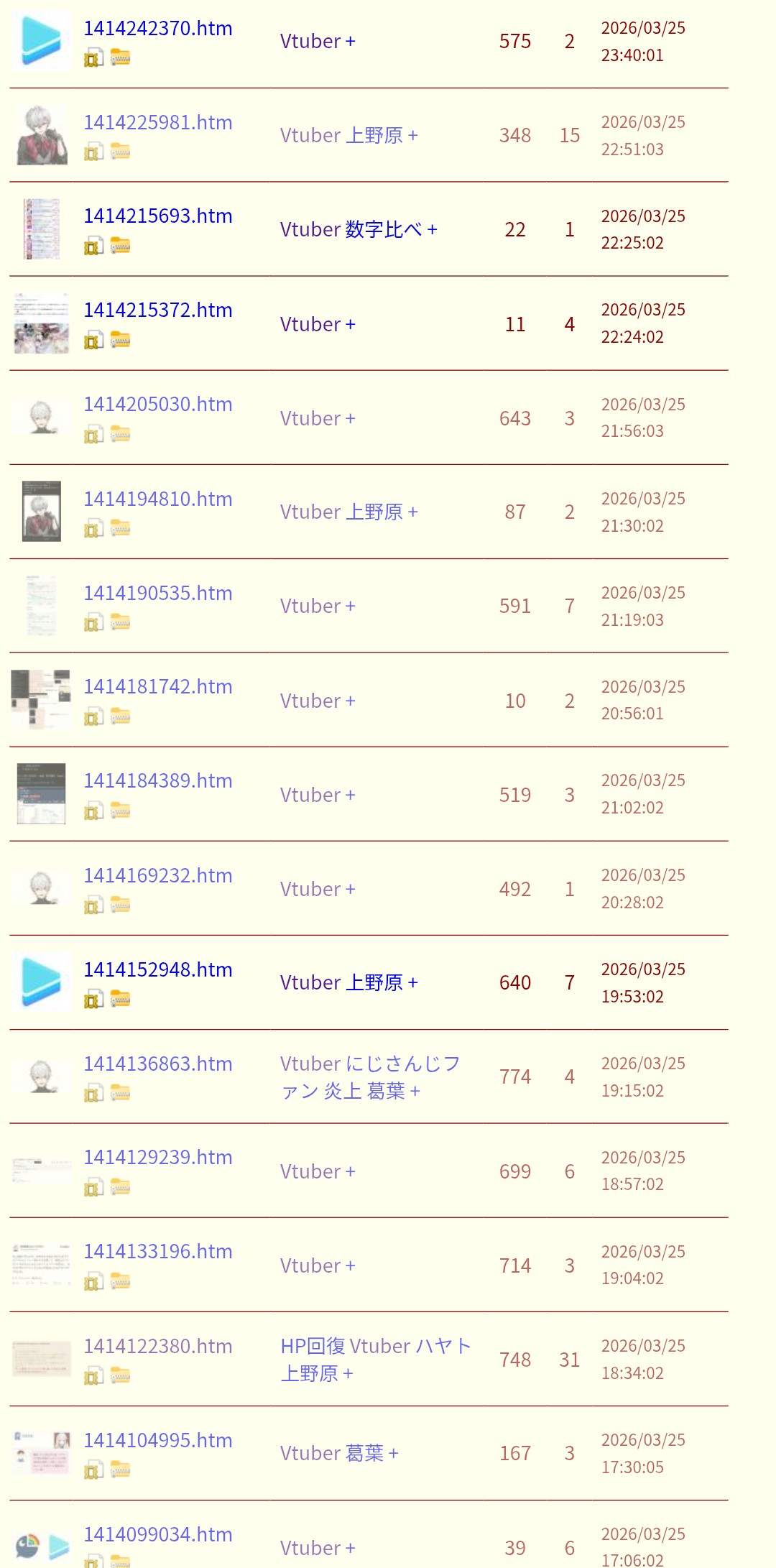
Task: Open thread 1414184389.htm
Action: 157,781
